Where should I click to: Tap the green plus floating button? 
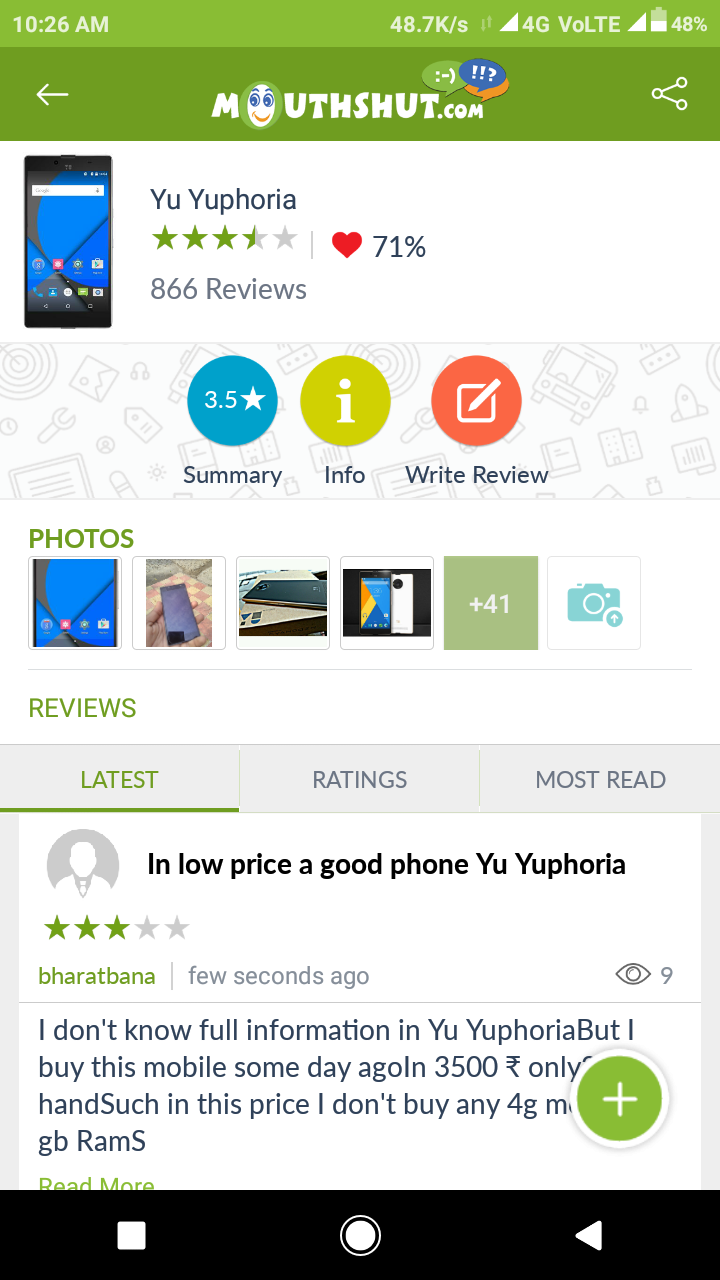point(620,1099)
